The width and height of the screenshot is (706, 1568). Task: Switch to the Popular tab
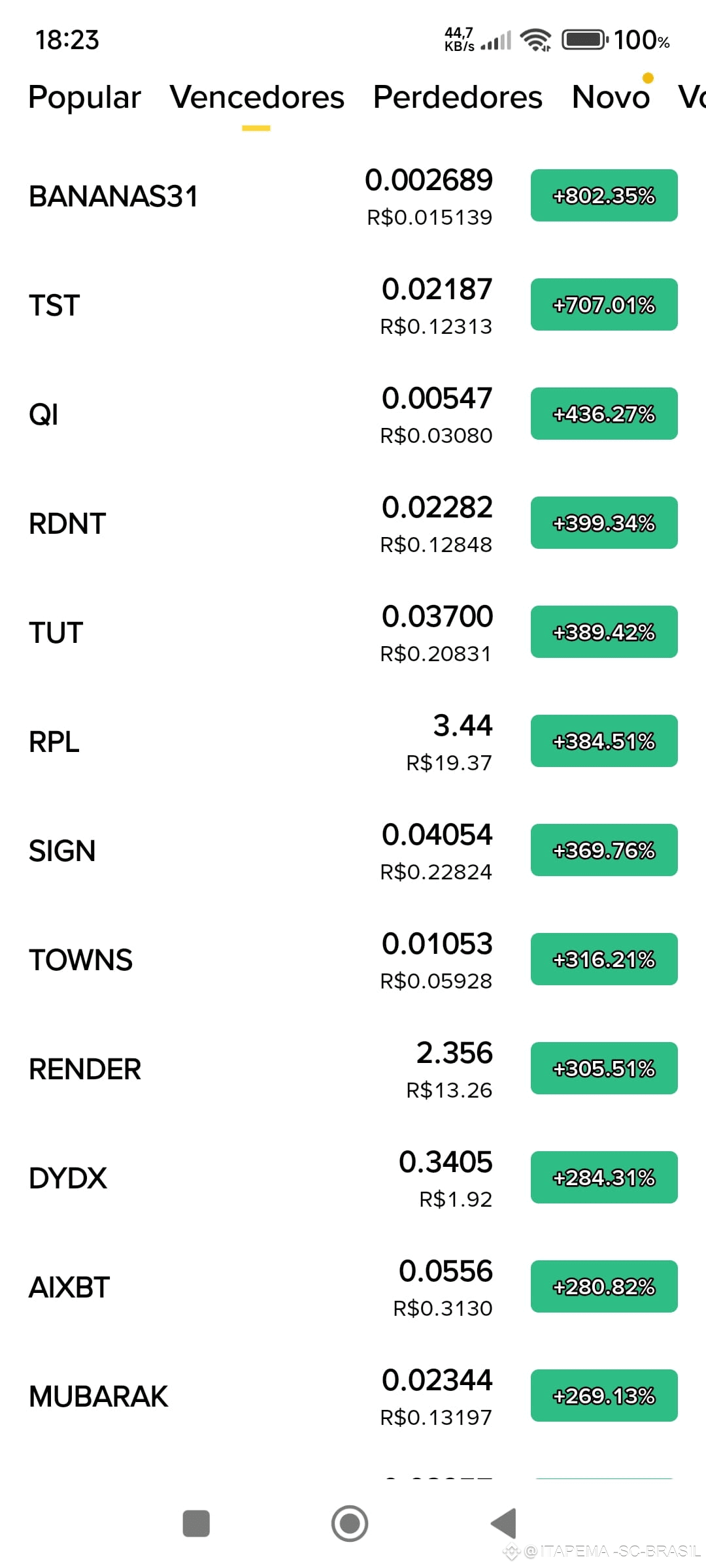(84, 97)
